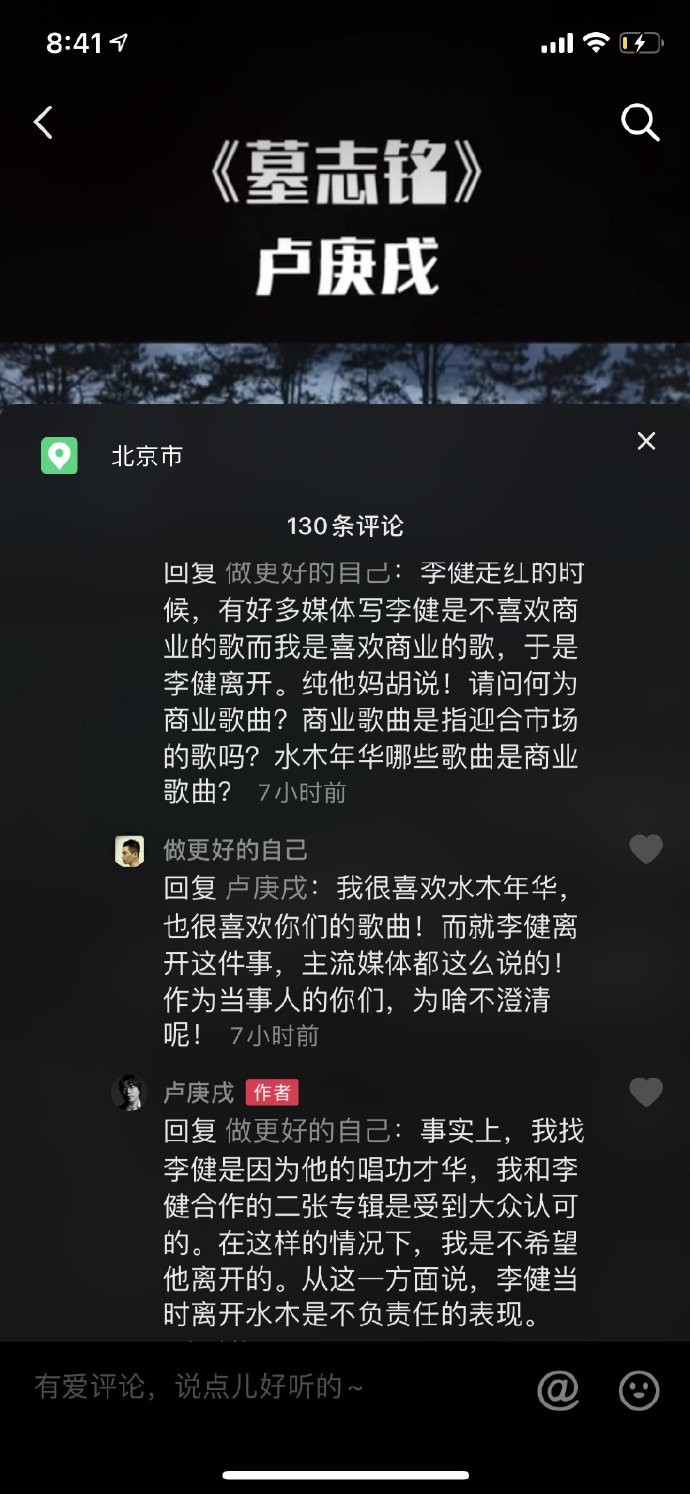Open the 北京市 location tag
690x1494 pixels.
(x=146, y=456)
